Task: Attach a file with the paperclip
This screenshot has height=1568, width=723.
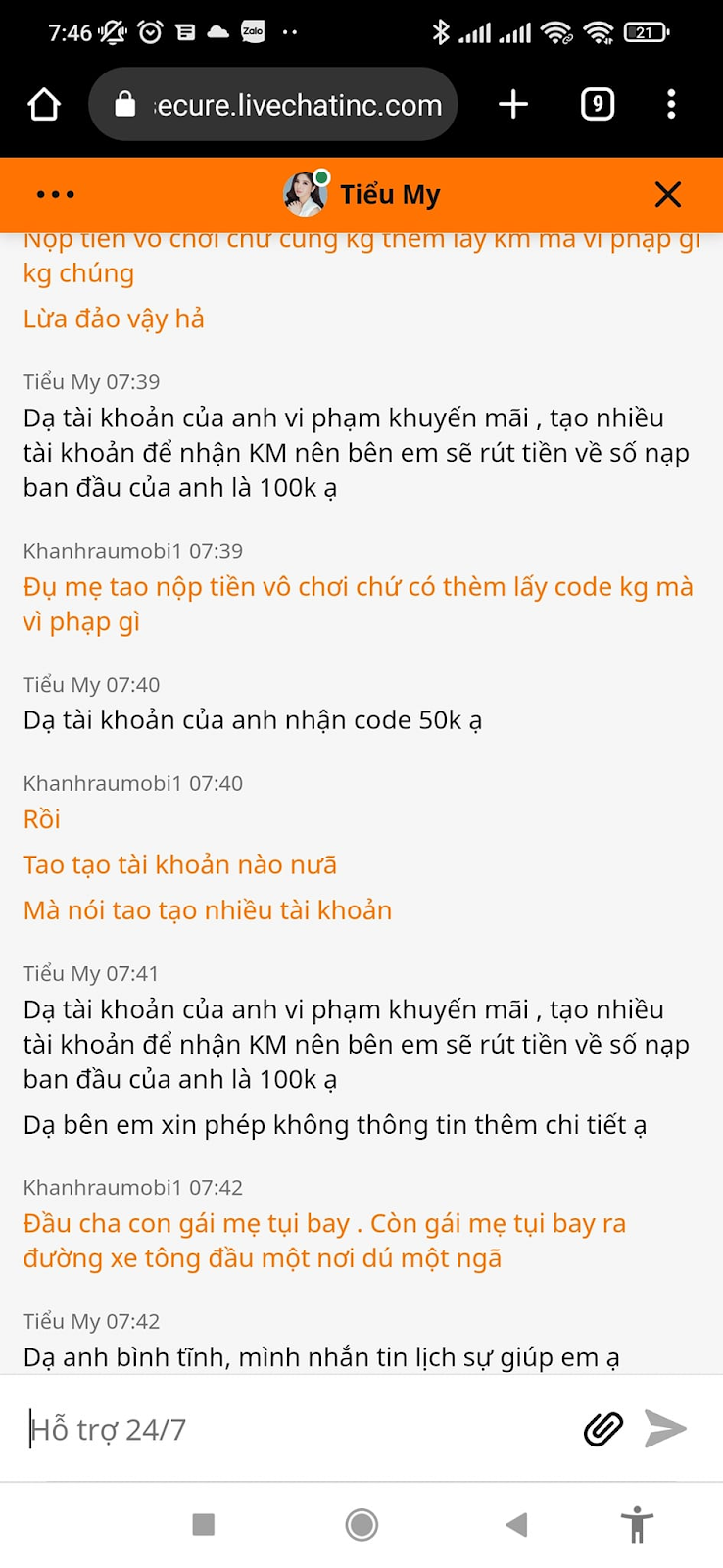Action: [x=603, y=1429]
